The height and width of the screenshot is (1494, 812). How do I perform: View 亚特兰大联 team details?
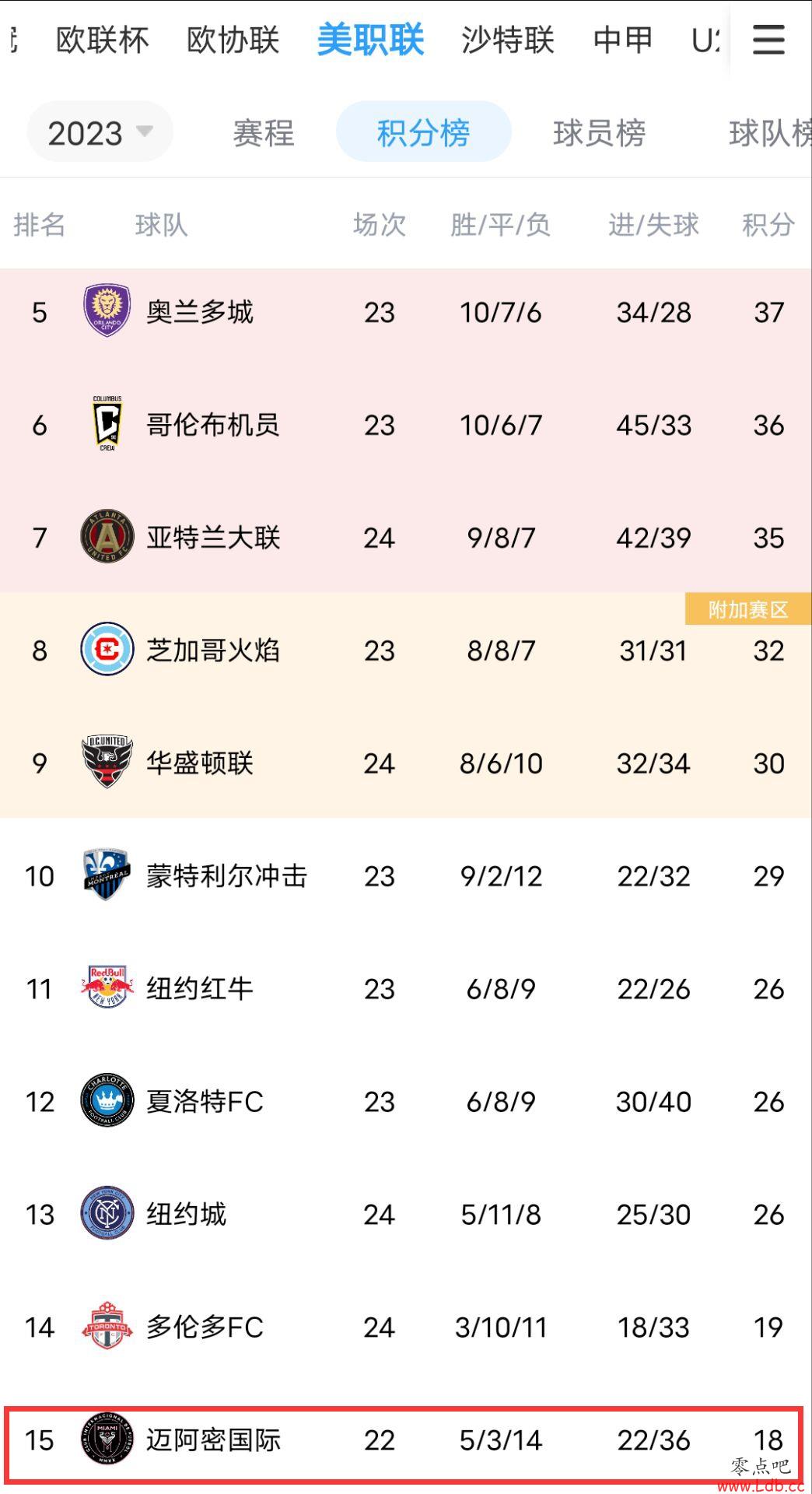point(406,537)
